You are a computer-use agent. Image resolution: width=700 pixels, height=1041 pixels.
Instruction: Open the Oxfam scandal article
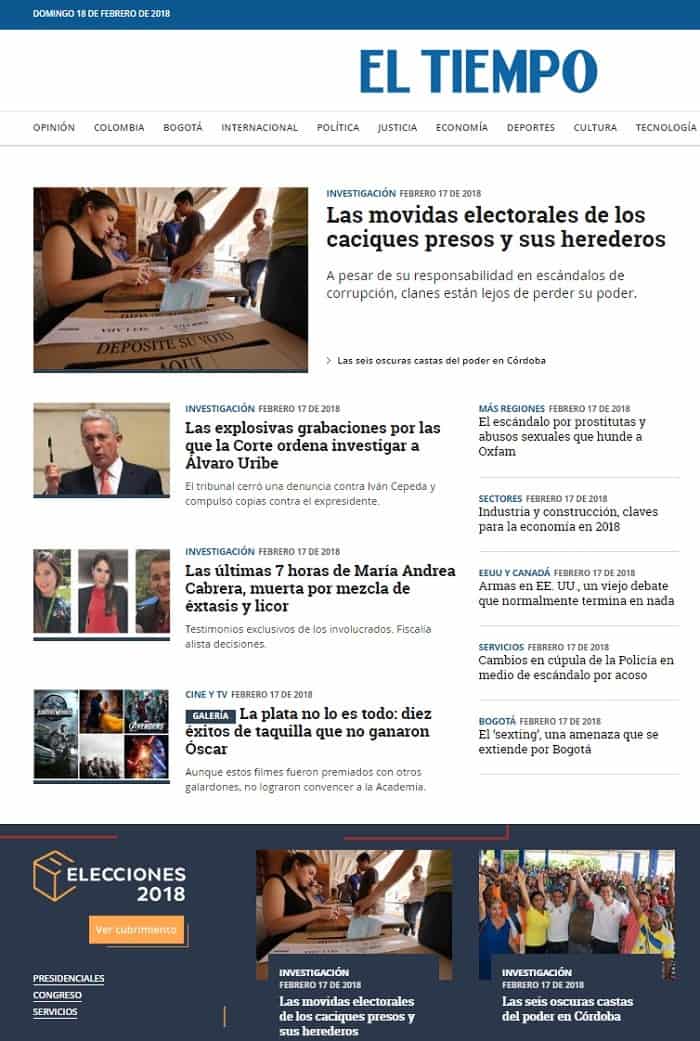pos(561,437)
